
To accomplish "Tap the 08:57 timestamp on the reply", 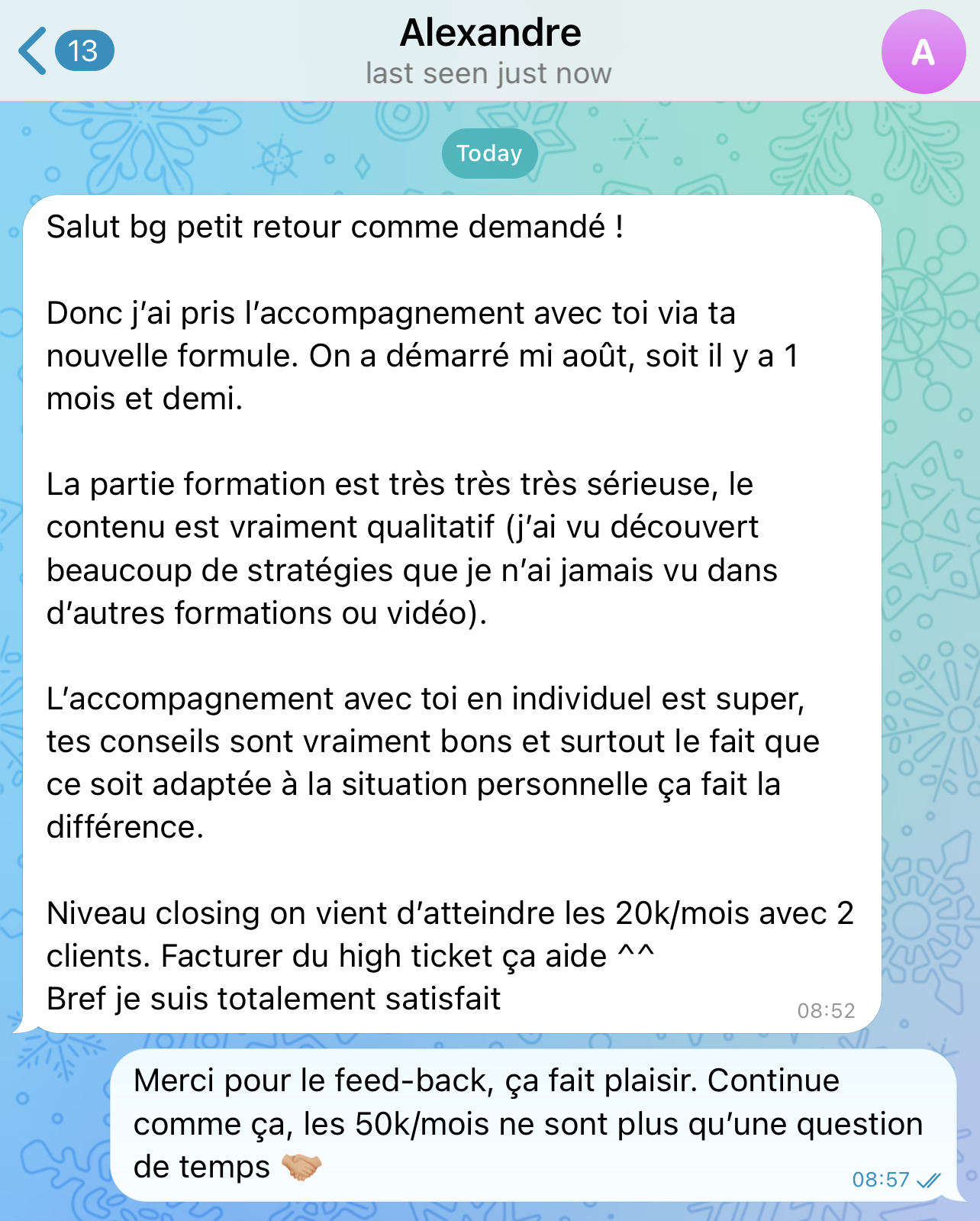I will pyautogui.click(x=880, y=1179).
